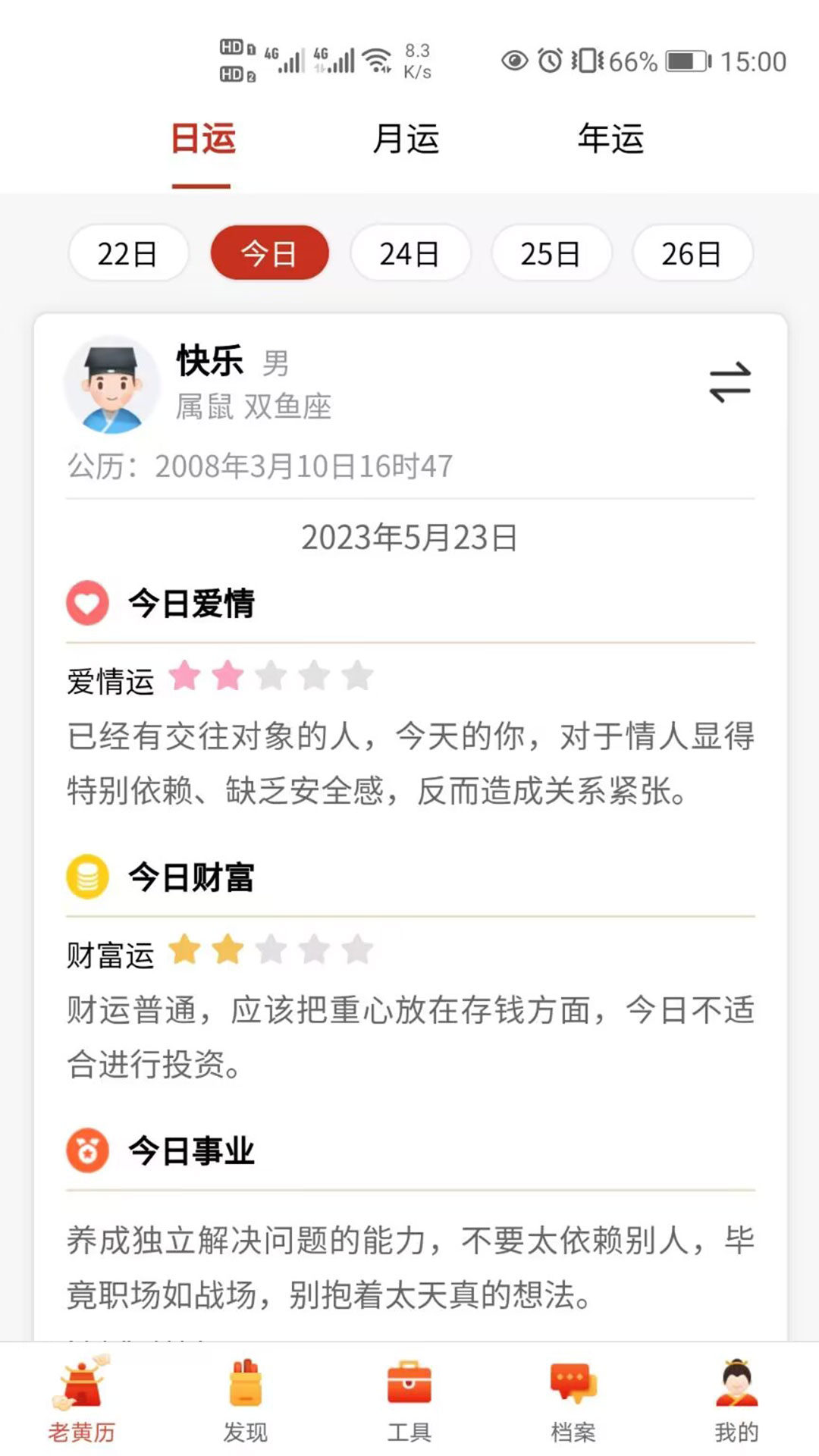Viewport: 819px width, 1456px height.
Task: Click the 25日 date button
Action: point(552,253)
